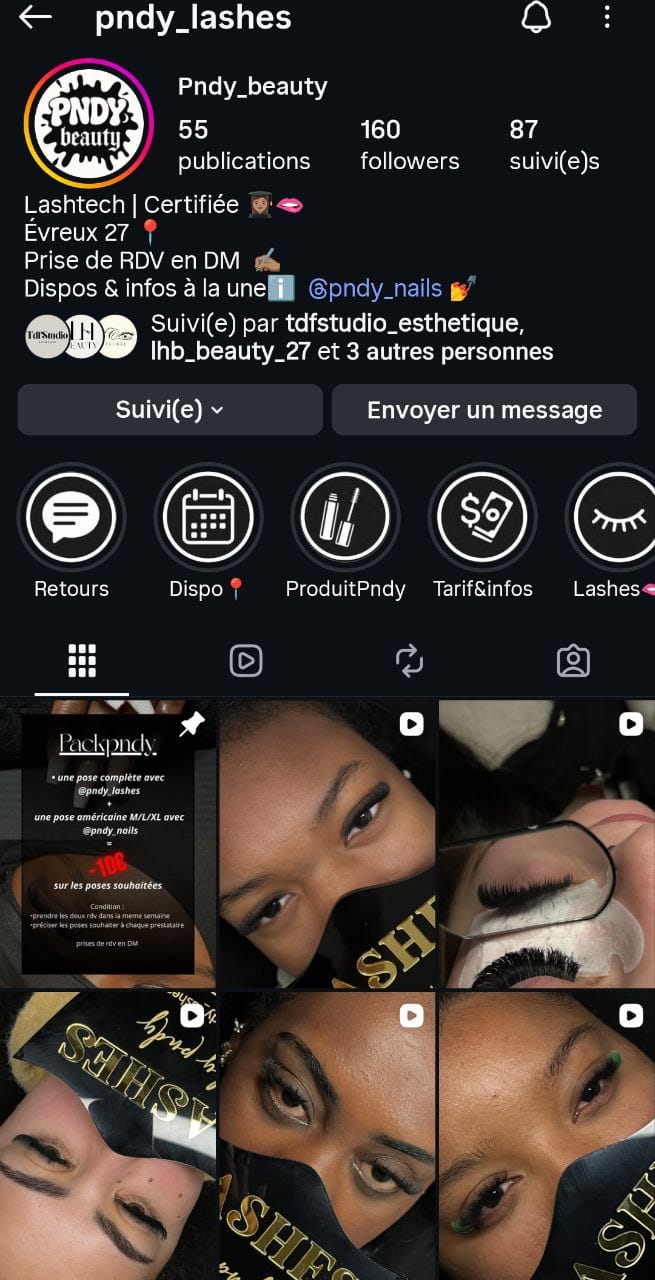This screenshot has width=655, height=1280.
Task: Open the pinned Packpndy post
Action: tap(108, 843)
